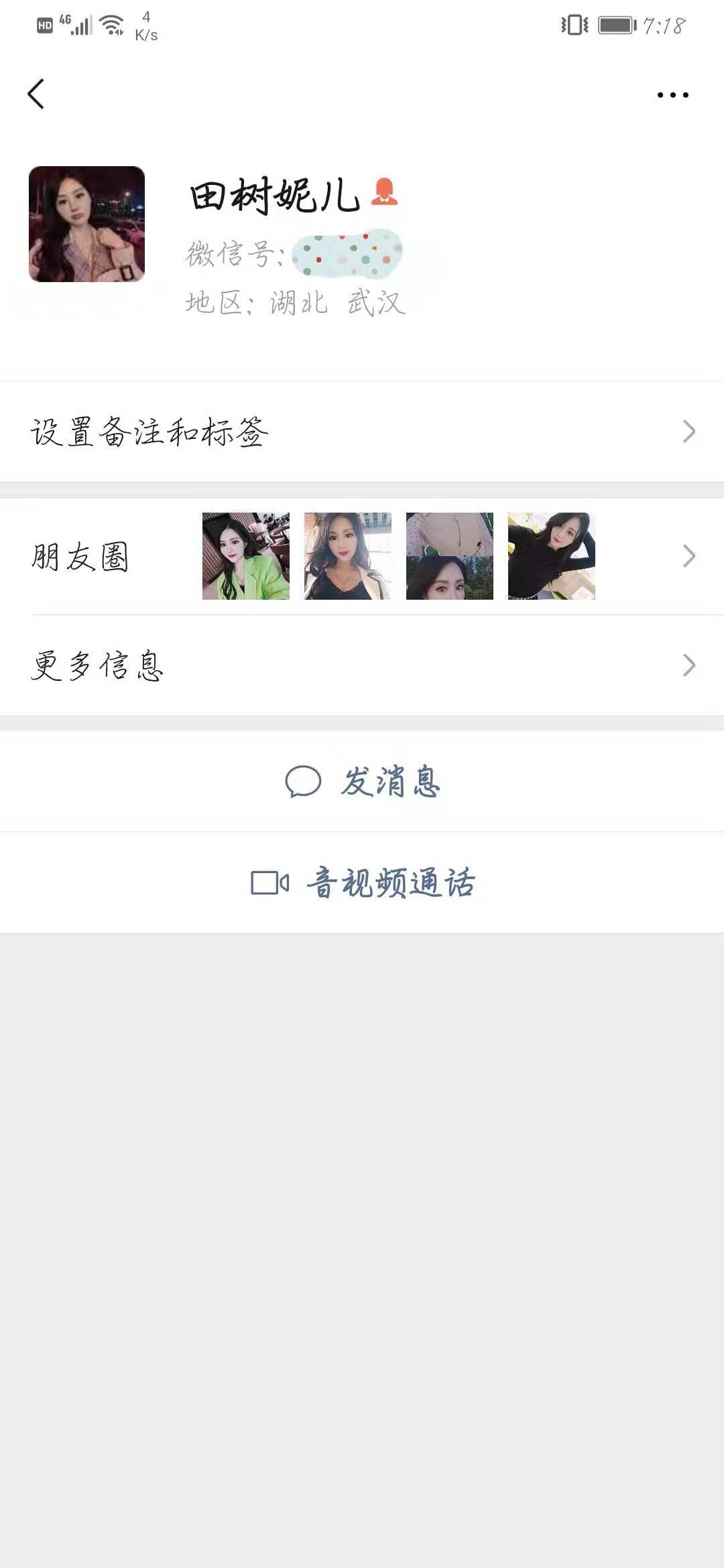Select the contact name 田树妮儿
The width and height of the screenshot is (724, 1568).
tap(275, 196)
